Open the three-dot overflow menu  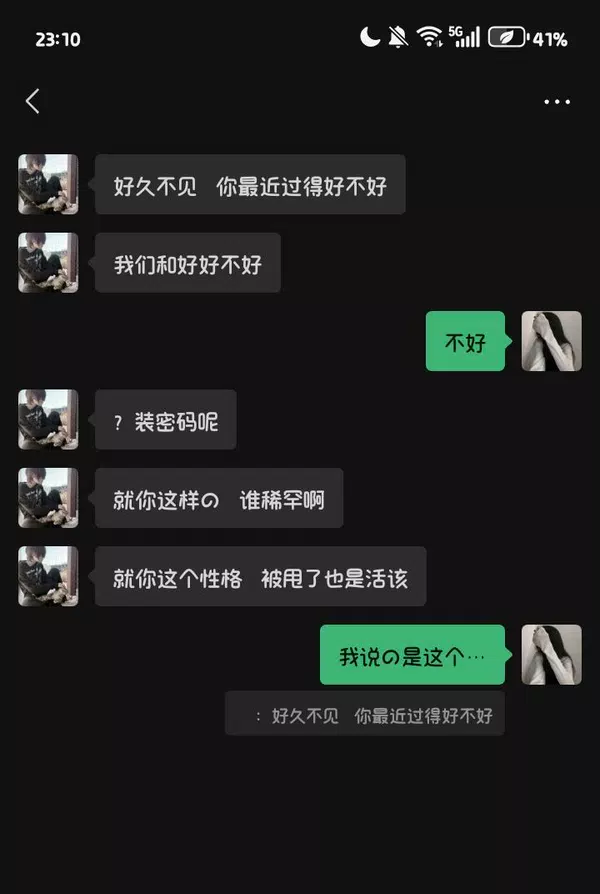pyautogui.click(x=556, y=102)
